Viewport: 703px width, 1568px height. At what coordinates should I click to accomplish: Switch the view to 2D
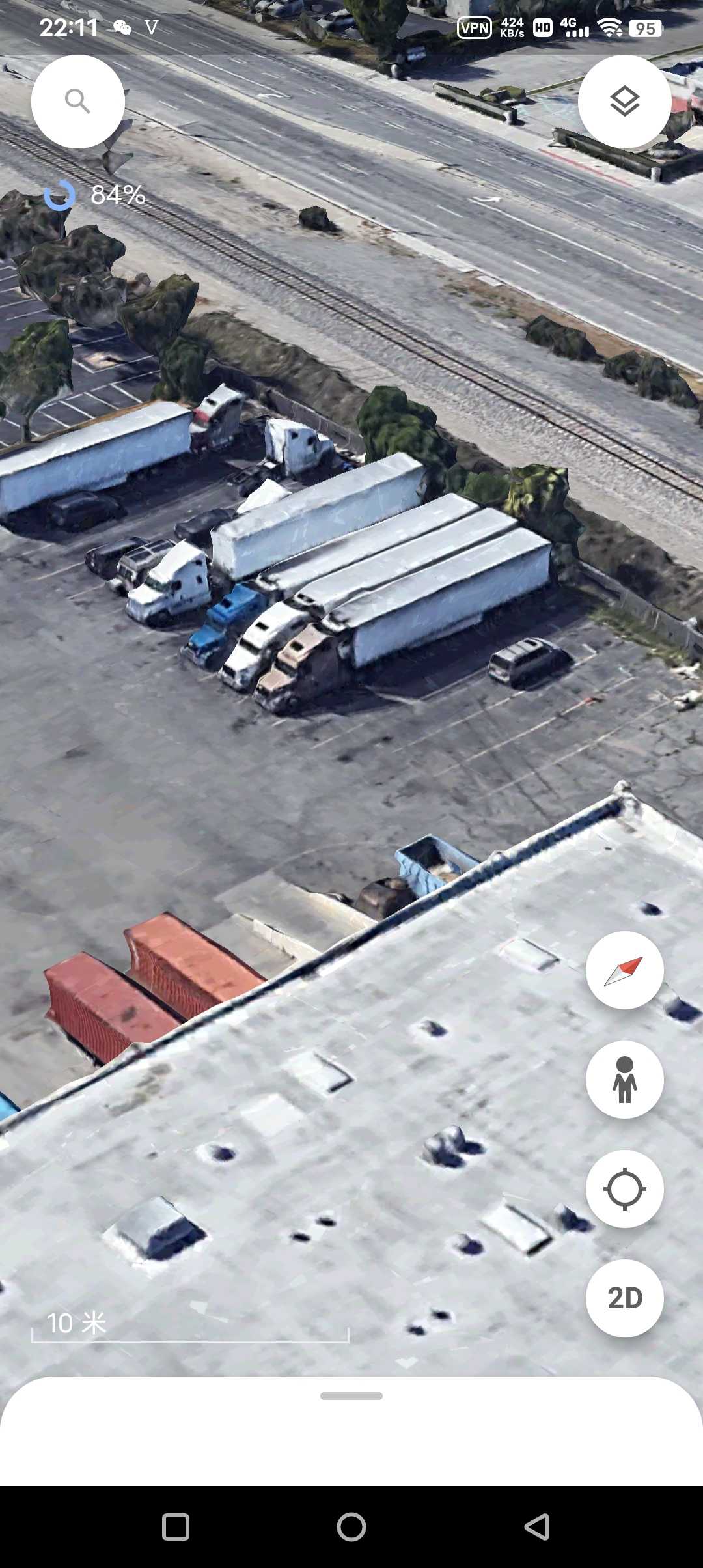pyautogui.click(x=624, y=1298)
